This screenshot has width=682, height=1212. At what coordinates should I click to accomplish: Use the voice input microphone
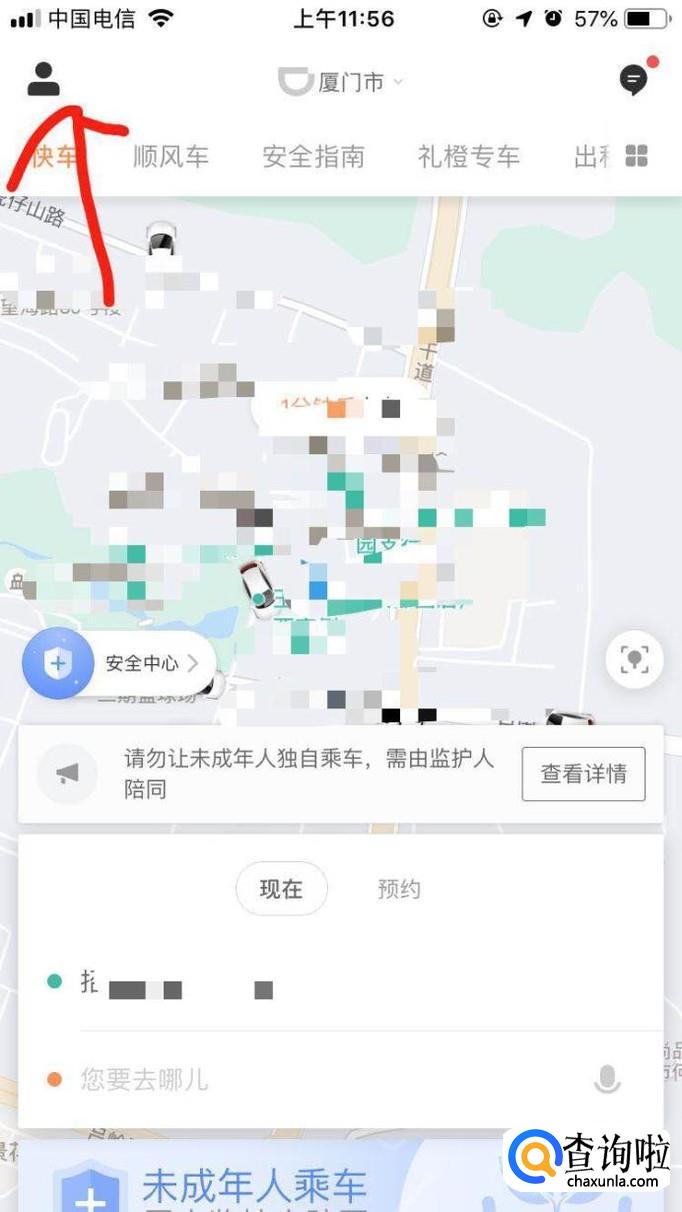click(x=607, y=1079)
